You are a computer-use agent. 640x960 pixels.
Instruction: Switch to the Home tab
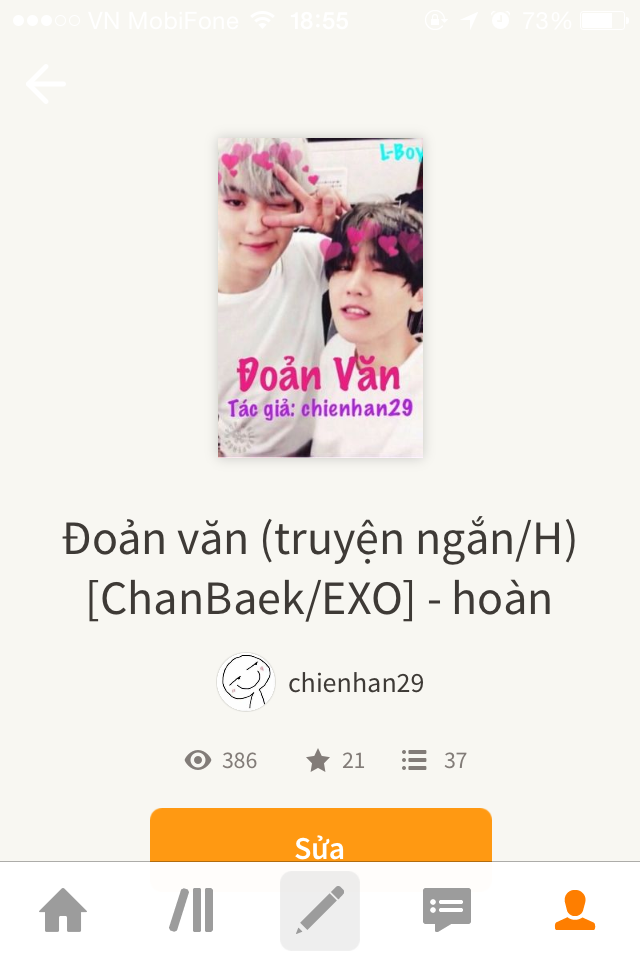[x=63, y=911]
